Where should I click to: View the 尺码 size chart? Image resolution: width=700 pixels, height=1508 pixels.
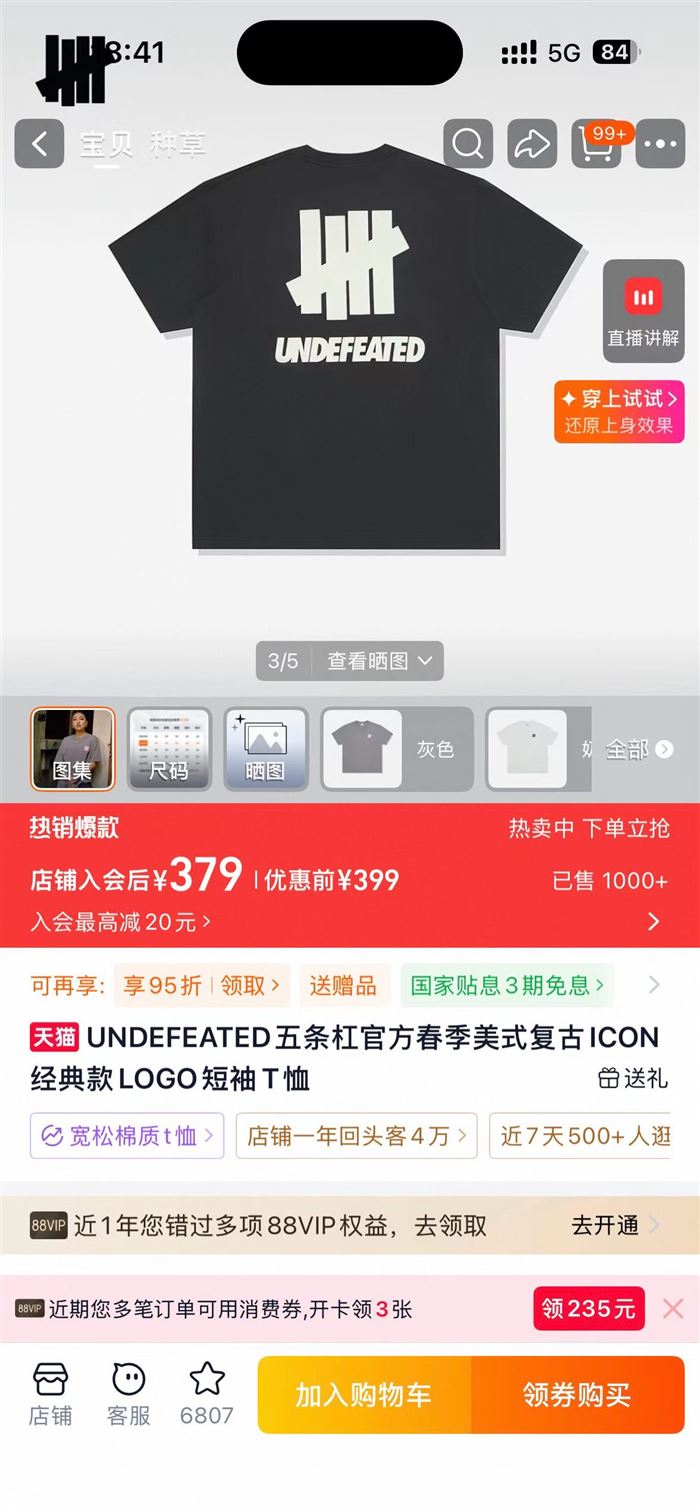click(168, 749)
